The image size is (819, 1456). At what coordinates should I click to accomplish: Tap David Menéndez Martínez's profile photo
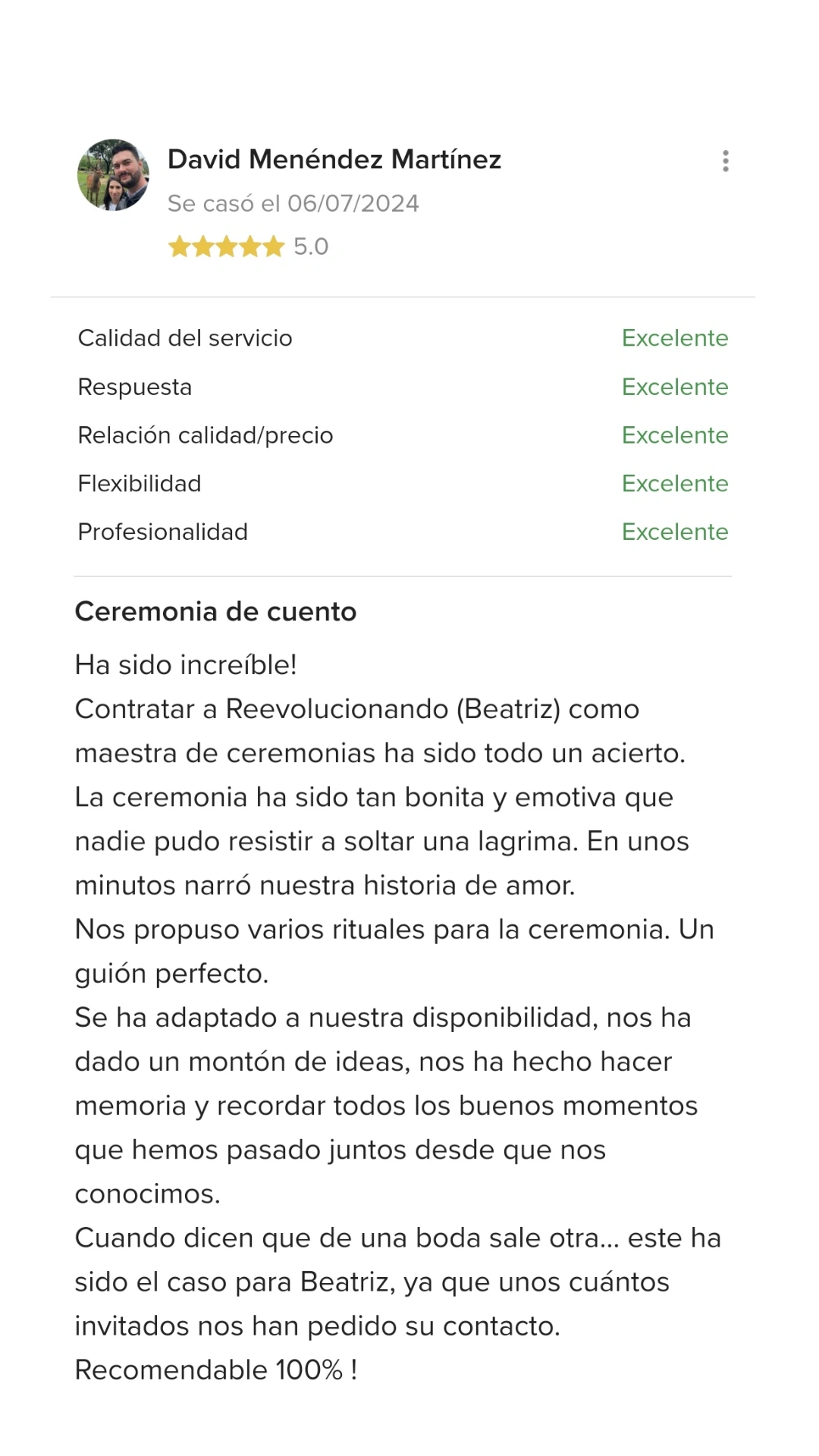(113, 174)
